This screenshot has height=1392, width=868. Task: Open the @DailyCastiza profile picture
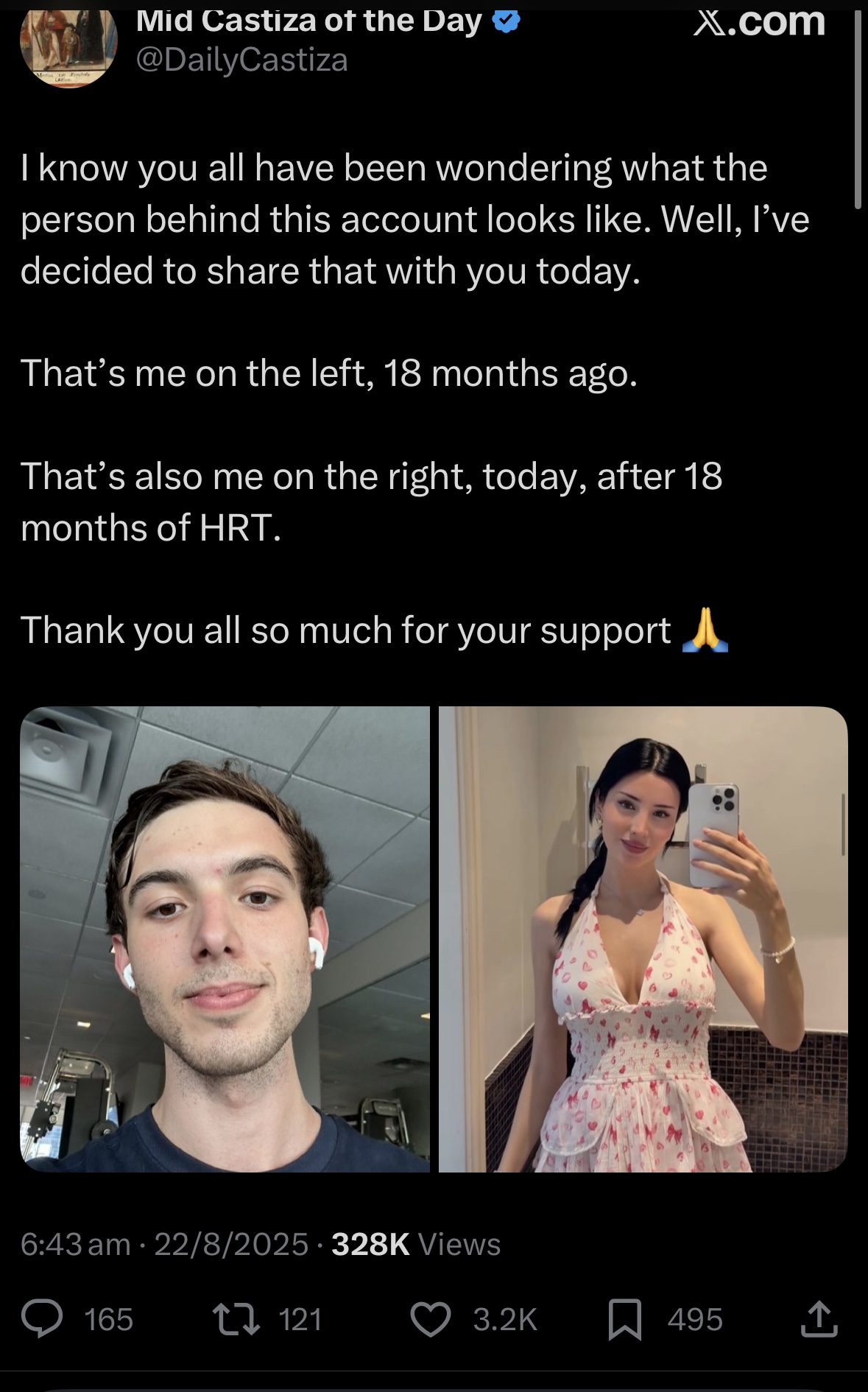coord(68,44)
